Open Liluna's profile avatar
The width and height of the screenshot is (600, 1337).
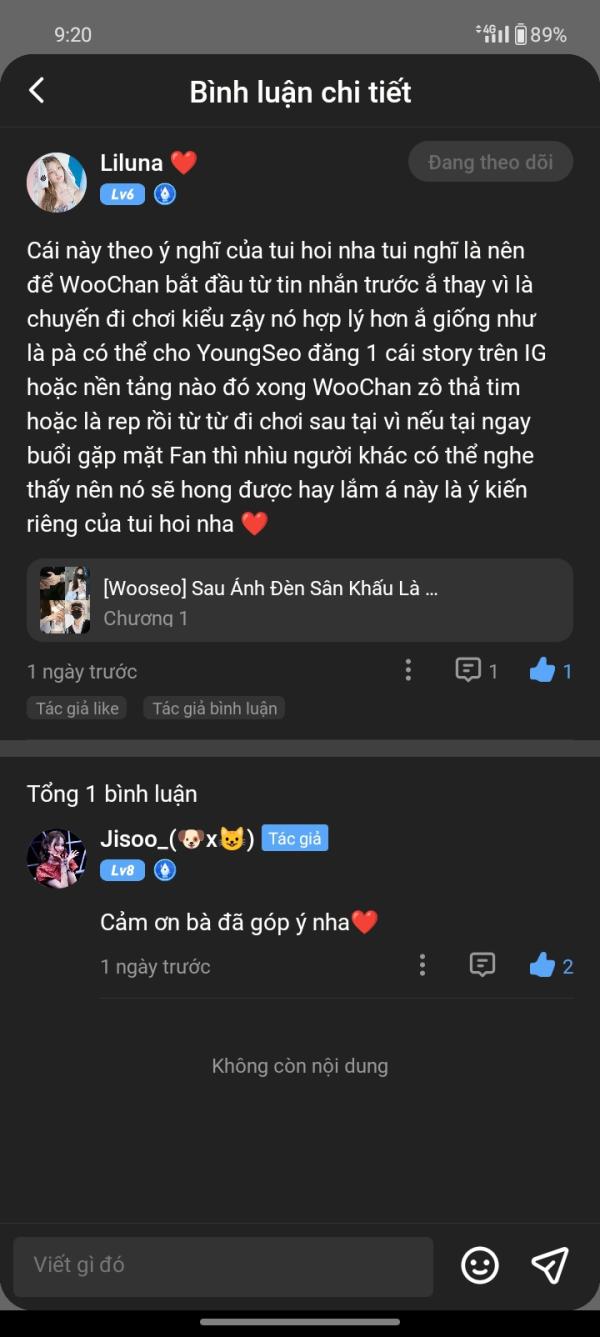coord(56,182)
